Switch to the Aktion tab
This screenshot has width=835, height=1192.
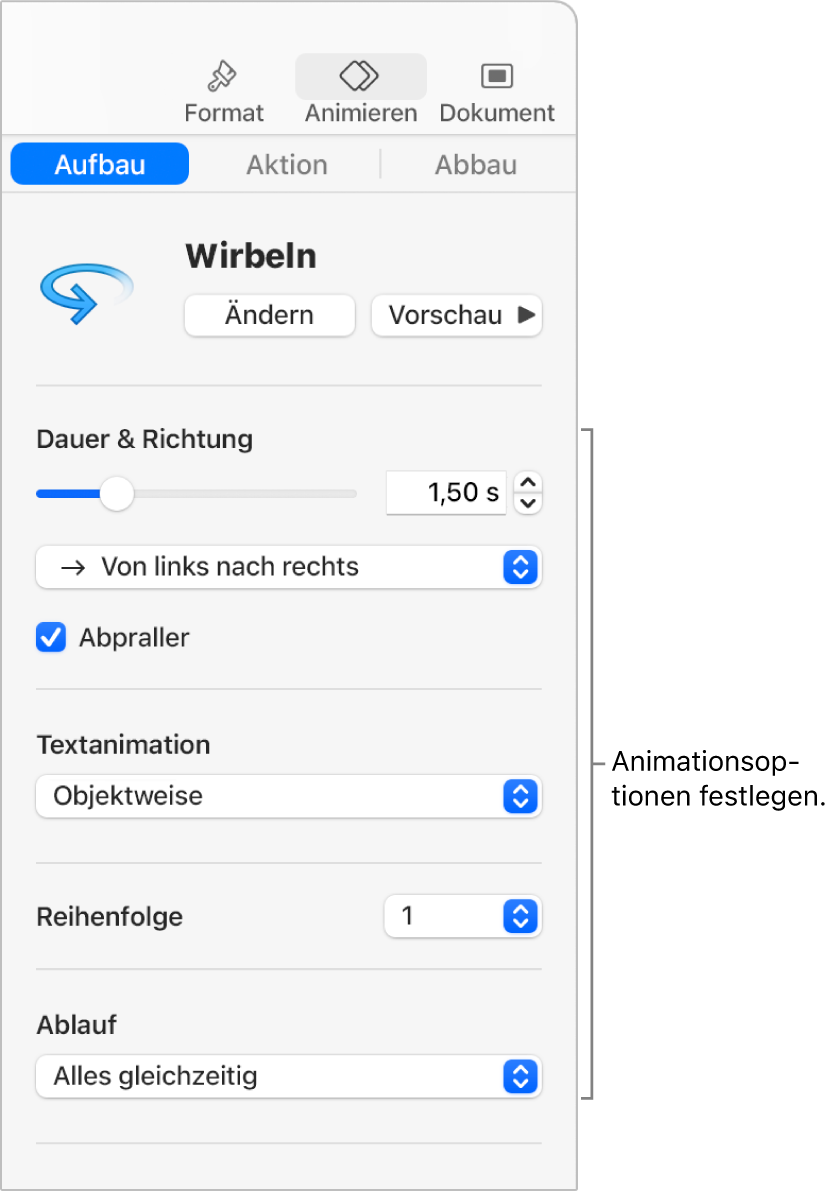[287, 165]
